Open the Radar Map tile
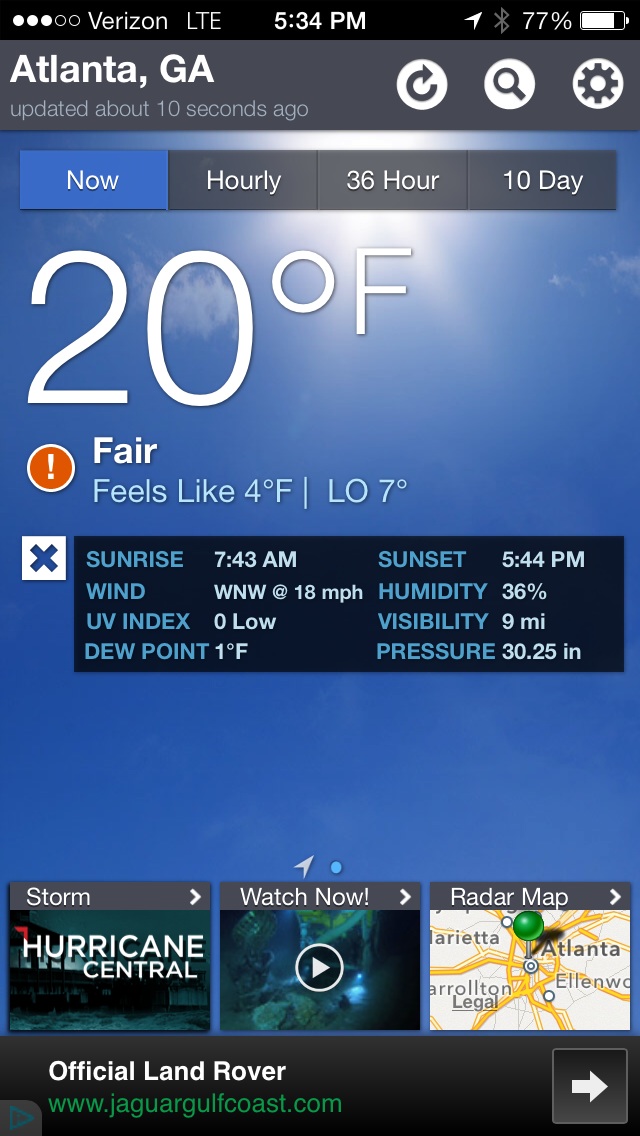640x1136 pixels. (530, 957)
